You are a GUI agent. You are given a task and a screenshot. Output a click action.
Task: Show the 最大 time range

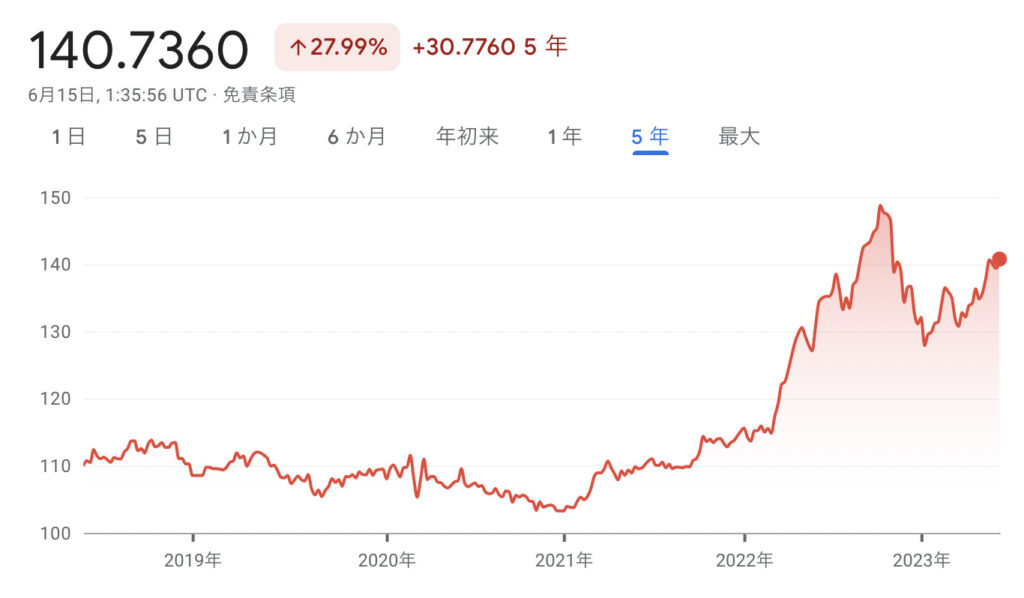(x=739, y=137)
